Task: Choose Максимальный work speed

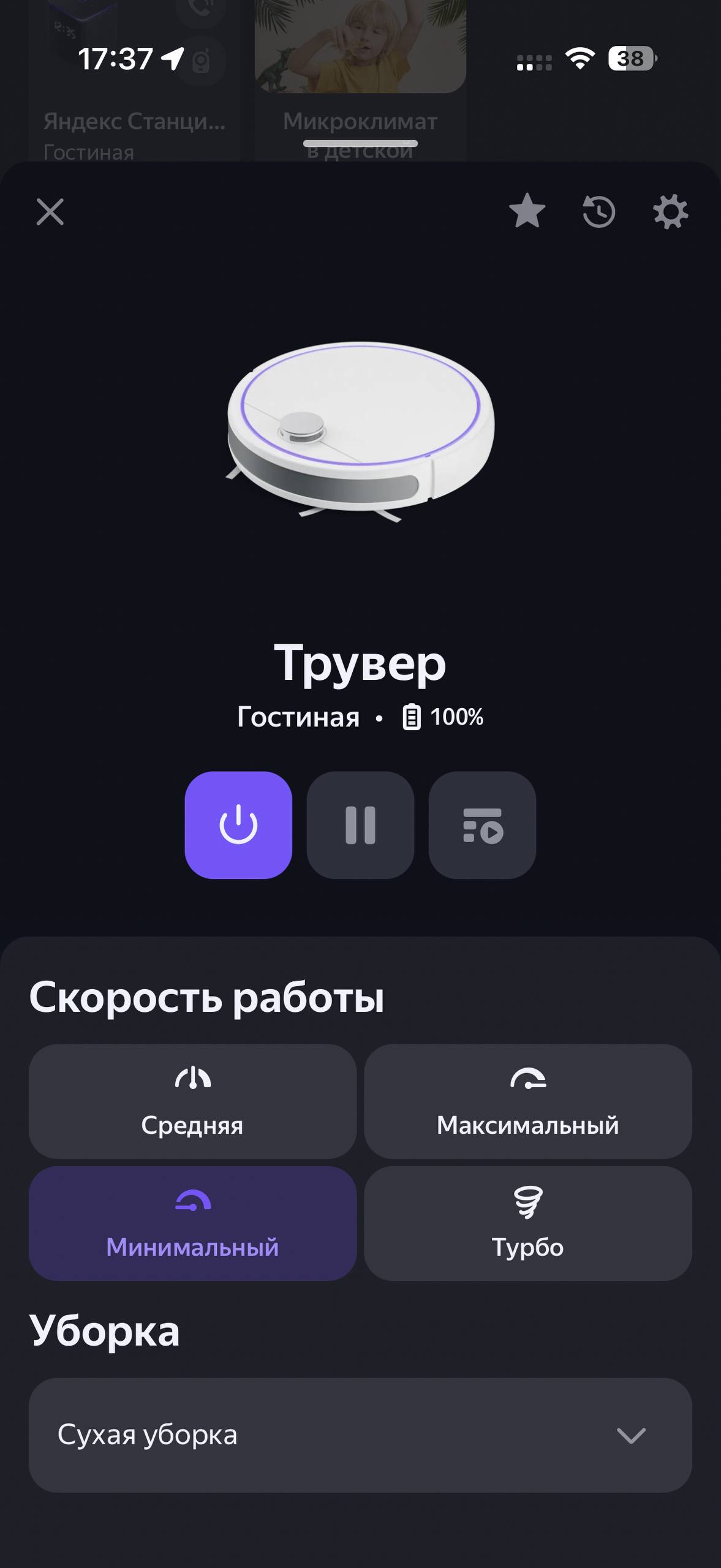Action: pos(528,1101)
